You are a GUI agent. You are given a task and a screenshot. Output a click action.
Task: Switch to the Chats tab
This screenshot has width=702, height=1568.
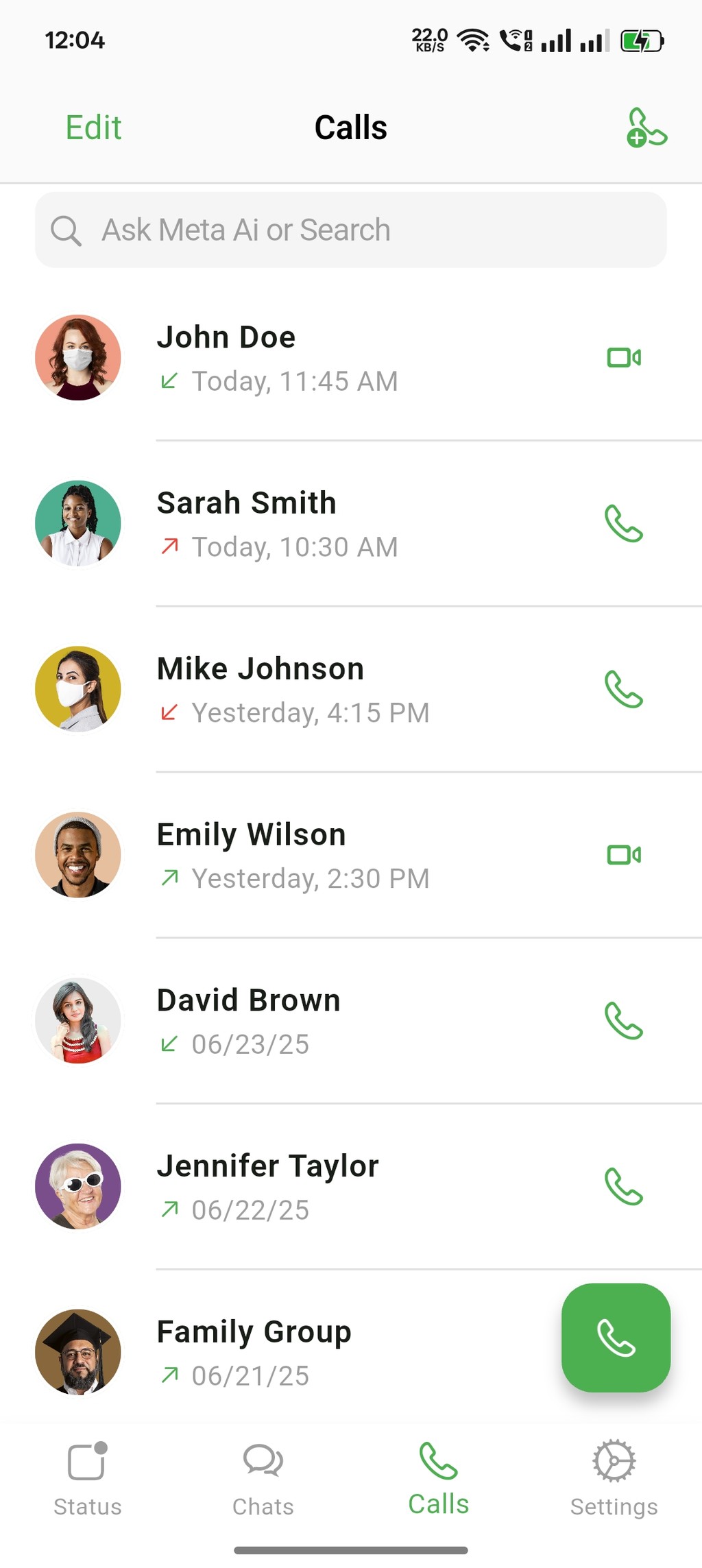pyautogui.click(x=263, y=1480)
